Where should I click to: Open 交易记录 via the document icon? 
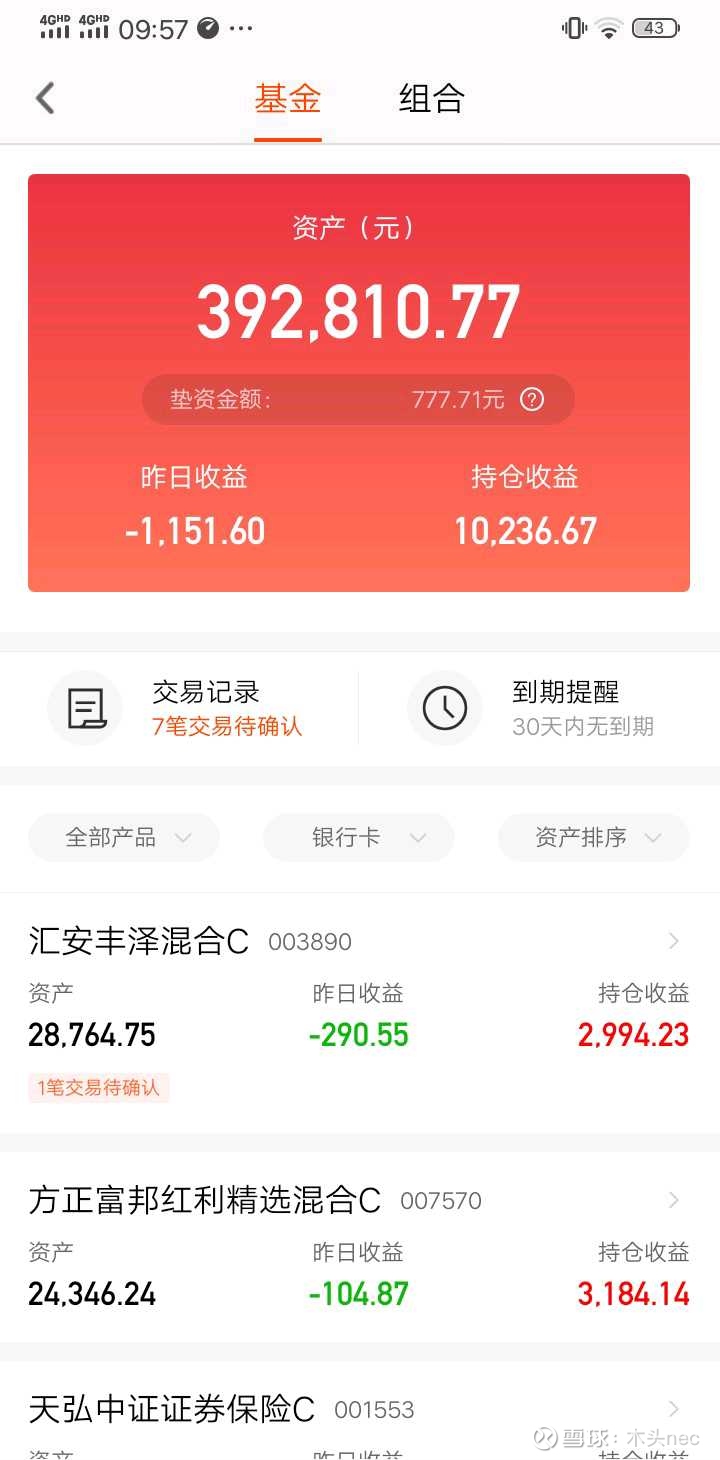point(85,707)
